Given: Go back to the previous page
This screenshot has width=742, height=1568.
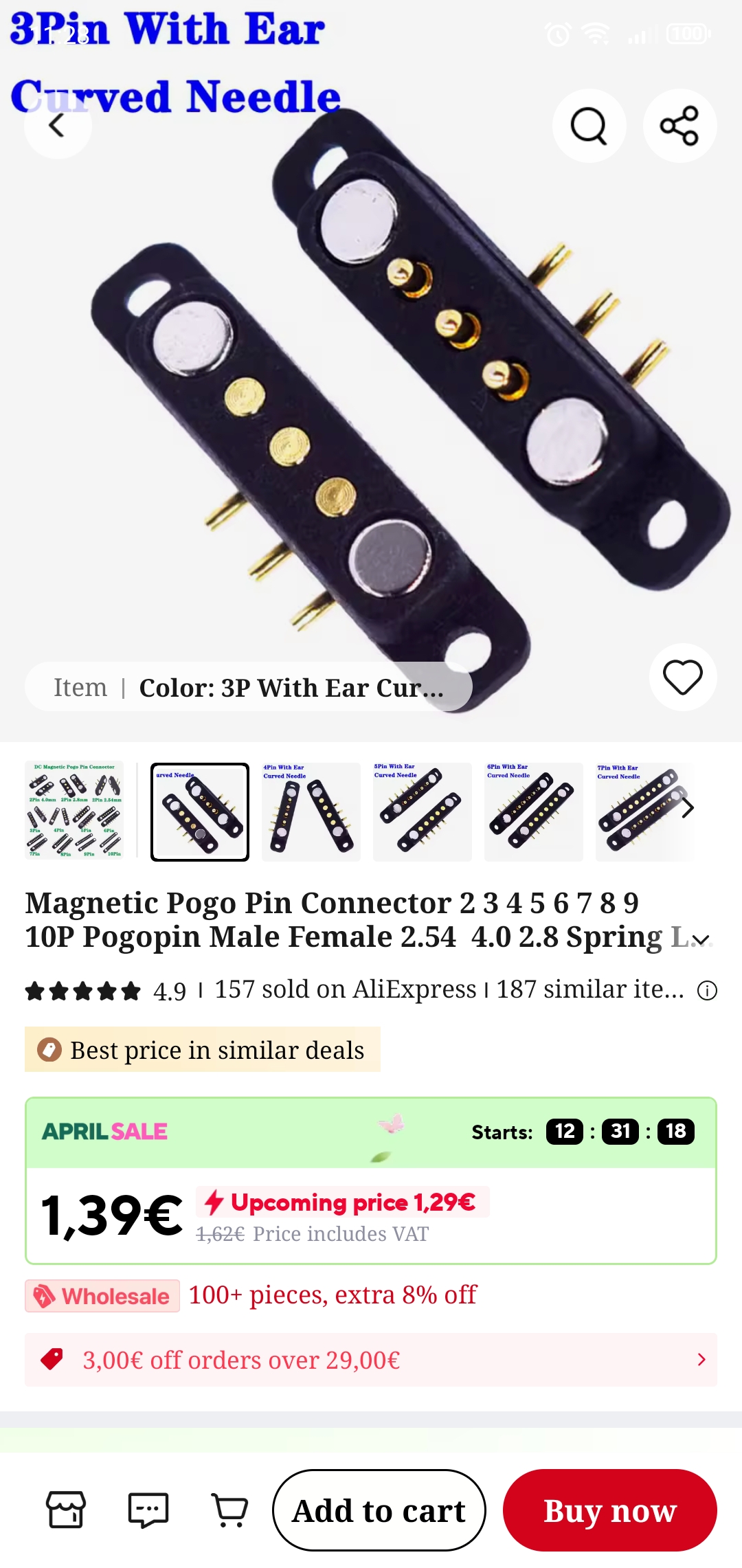Looking at the screenshot, I should coord(58,125).
